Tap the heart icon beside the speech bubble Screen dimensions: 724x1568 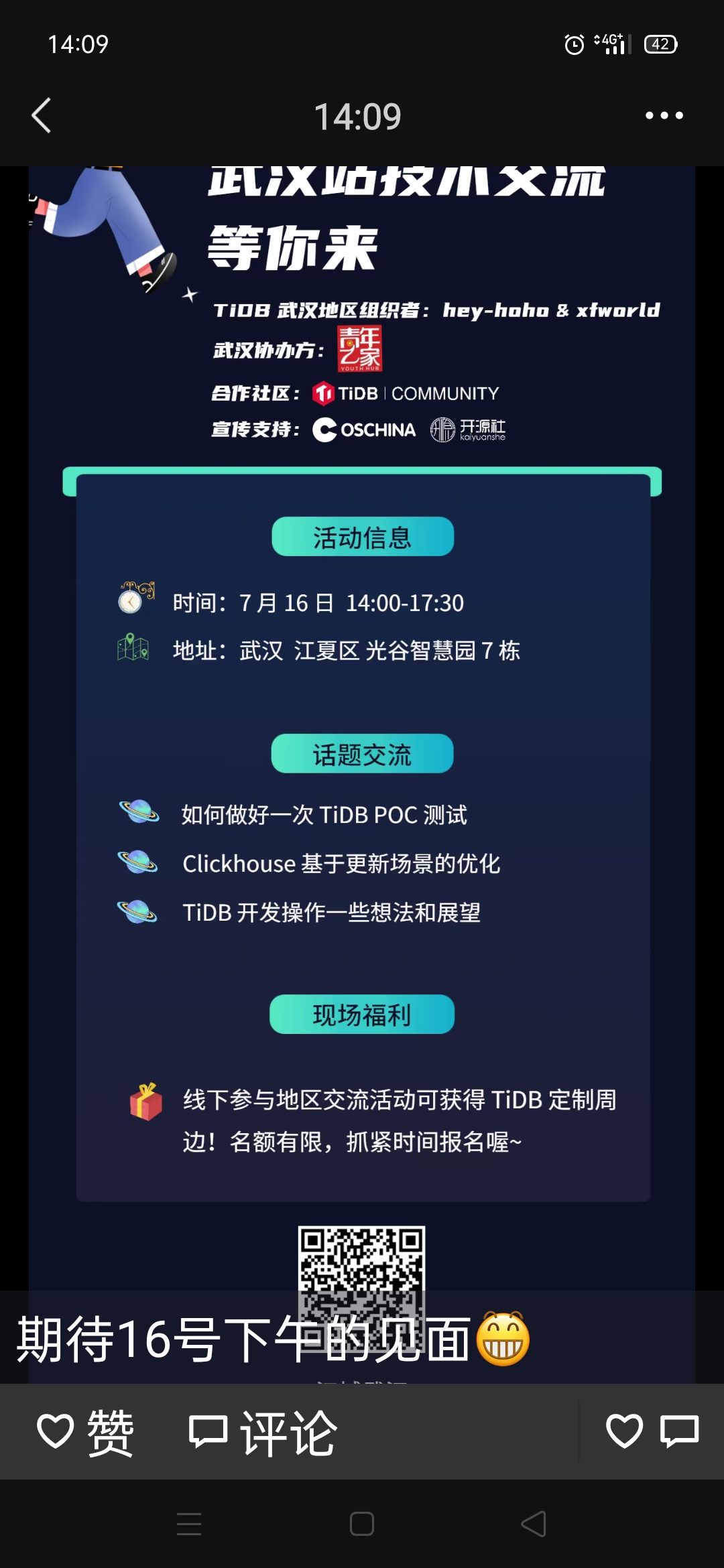pos(624,1431)
